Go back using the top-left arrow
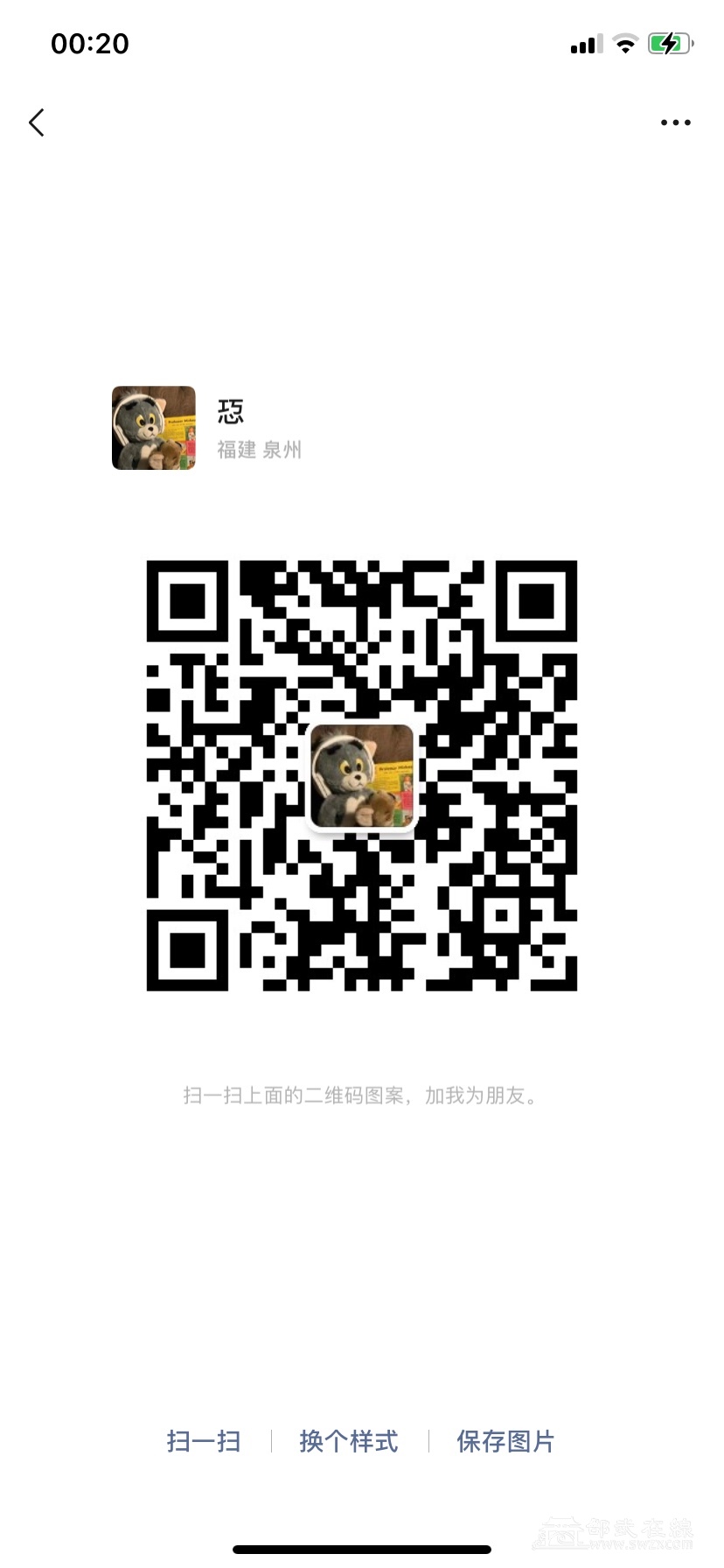Screen dimensions: 724x1568 (x=37, y=122)
